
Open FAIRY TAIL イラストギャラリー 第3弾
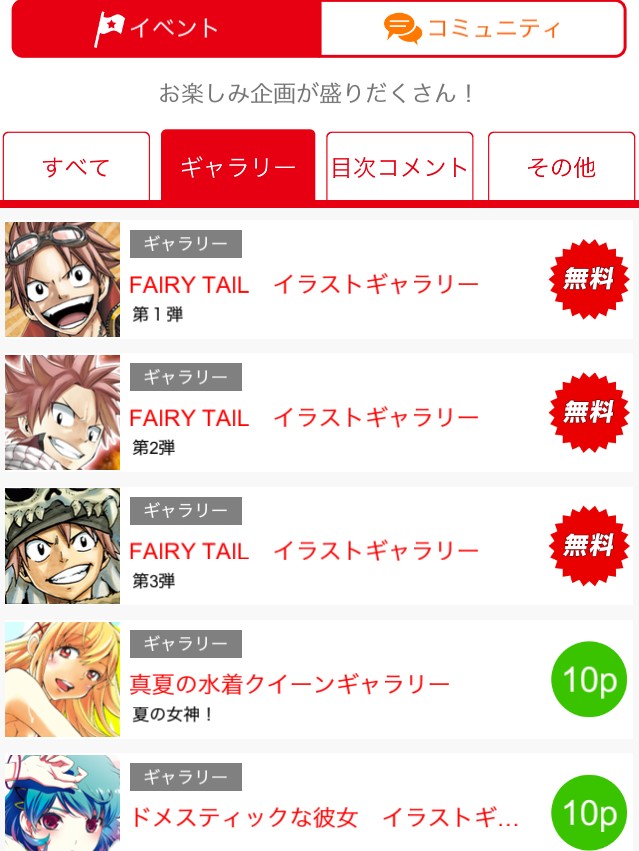coord(319,546)
